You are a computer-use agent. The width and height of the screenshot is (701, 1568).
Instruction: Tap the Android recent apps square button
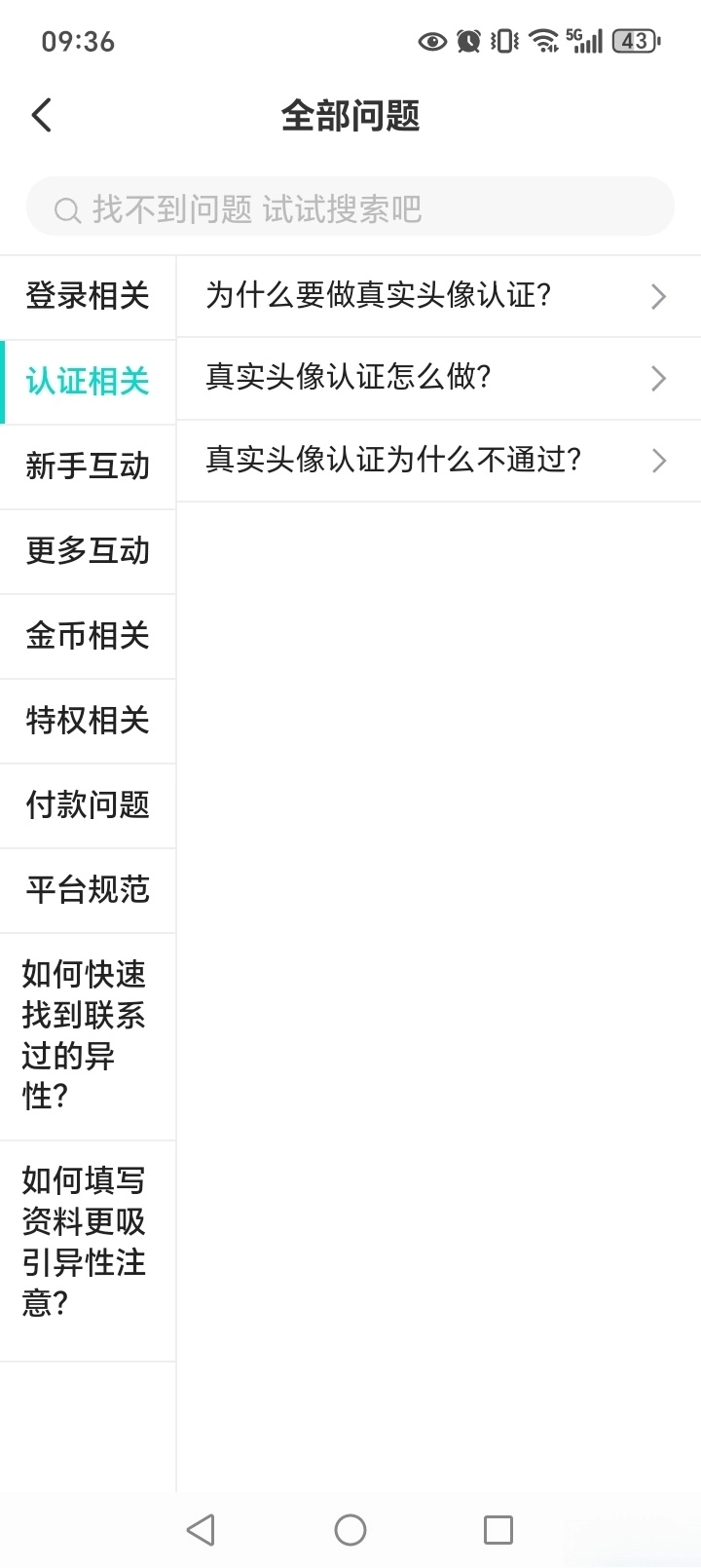click(498, 1529)
